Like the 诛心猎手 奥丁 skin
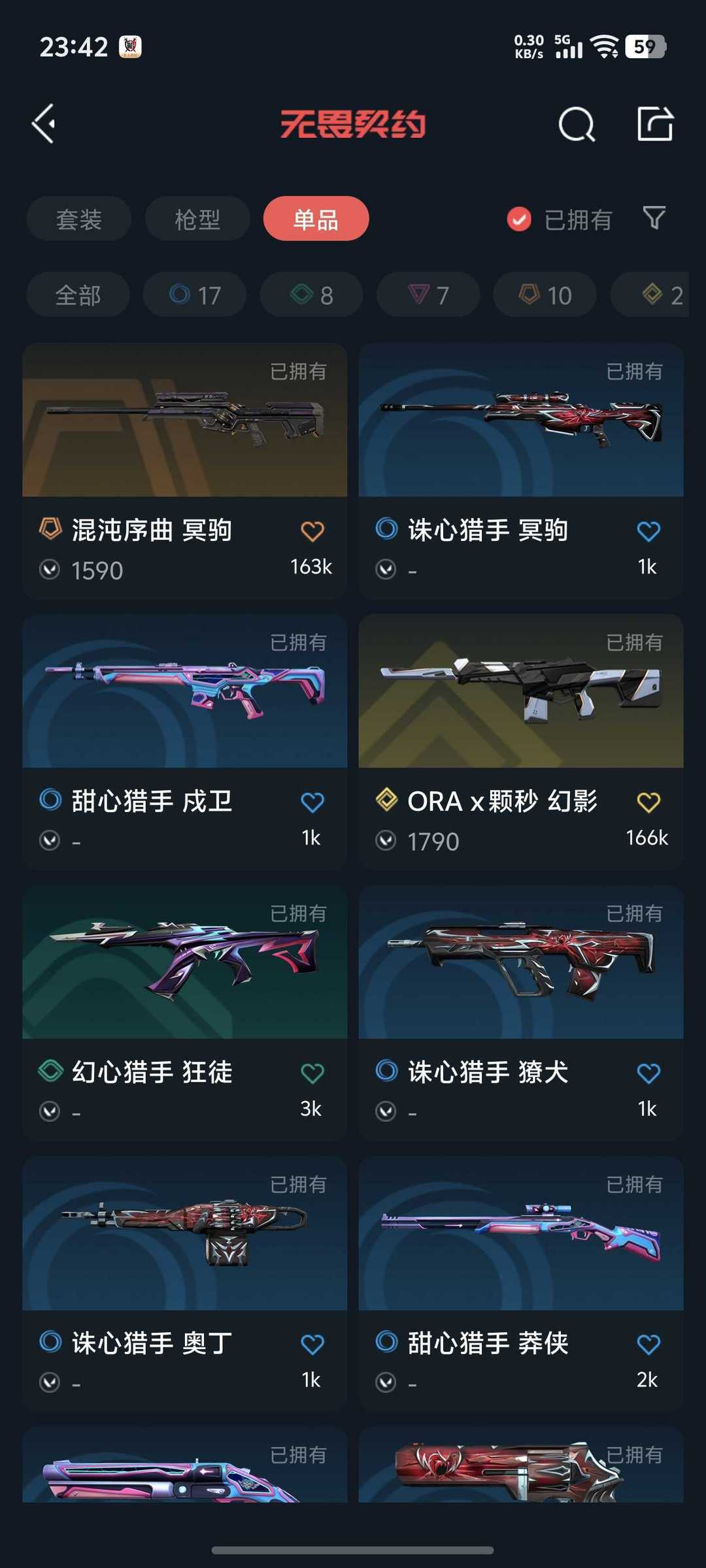The height and width of the screenshot is (1568, 706). pos(312,1345)
